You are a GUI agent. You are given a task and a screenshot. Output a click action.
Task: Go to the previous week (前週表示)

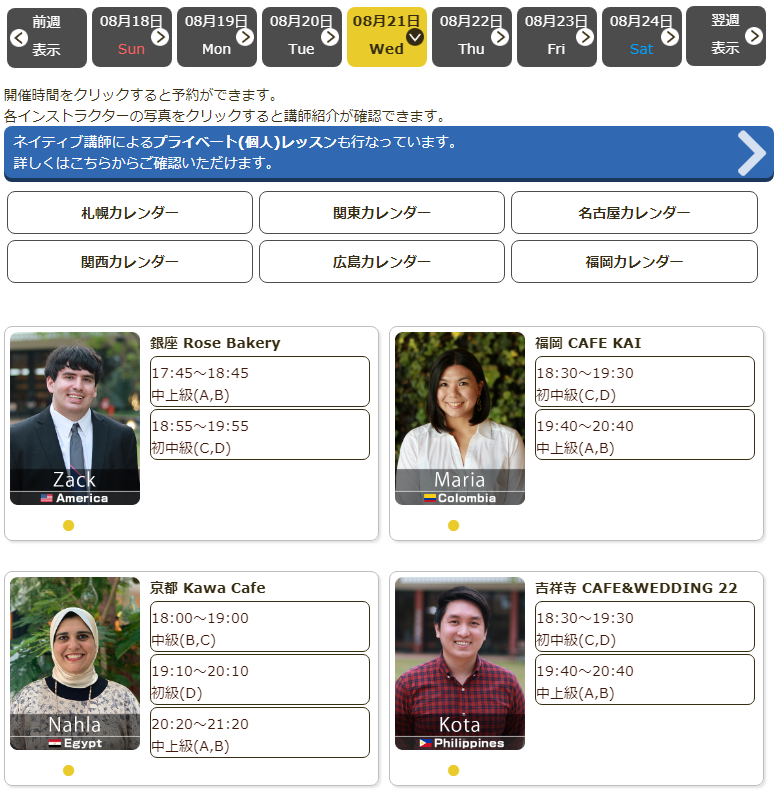point(46,37)
